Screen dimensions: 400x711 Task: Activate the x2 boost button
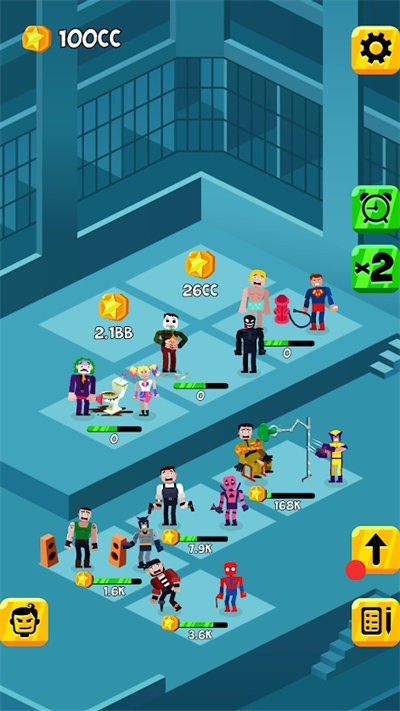(x=376, y=269)
